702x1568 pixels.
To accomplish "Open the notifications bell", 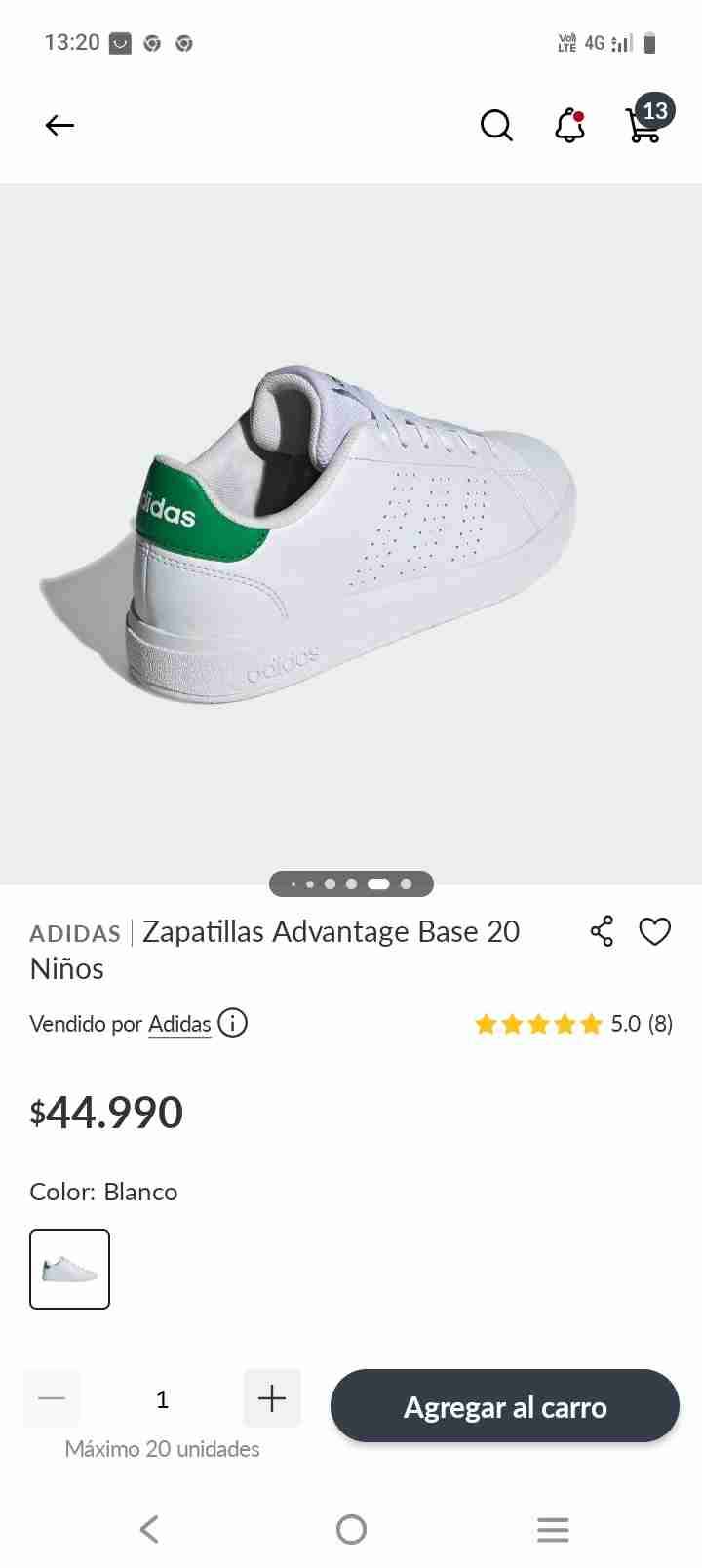I will [x=569, y=125].
